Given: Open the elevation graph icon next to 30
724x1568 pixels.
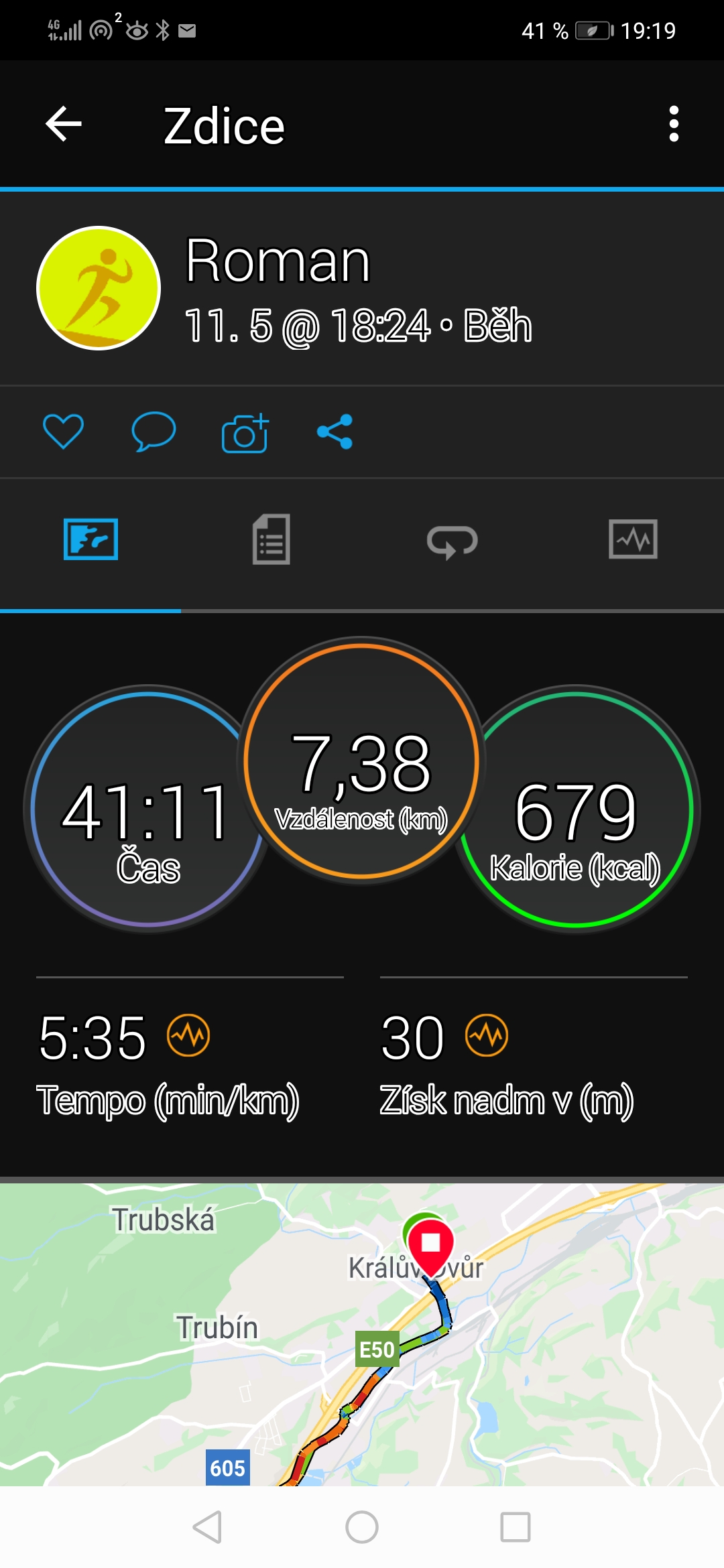Looking at the screenshot, I should pyautogui.click(x=487, y=1035).
